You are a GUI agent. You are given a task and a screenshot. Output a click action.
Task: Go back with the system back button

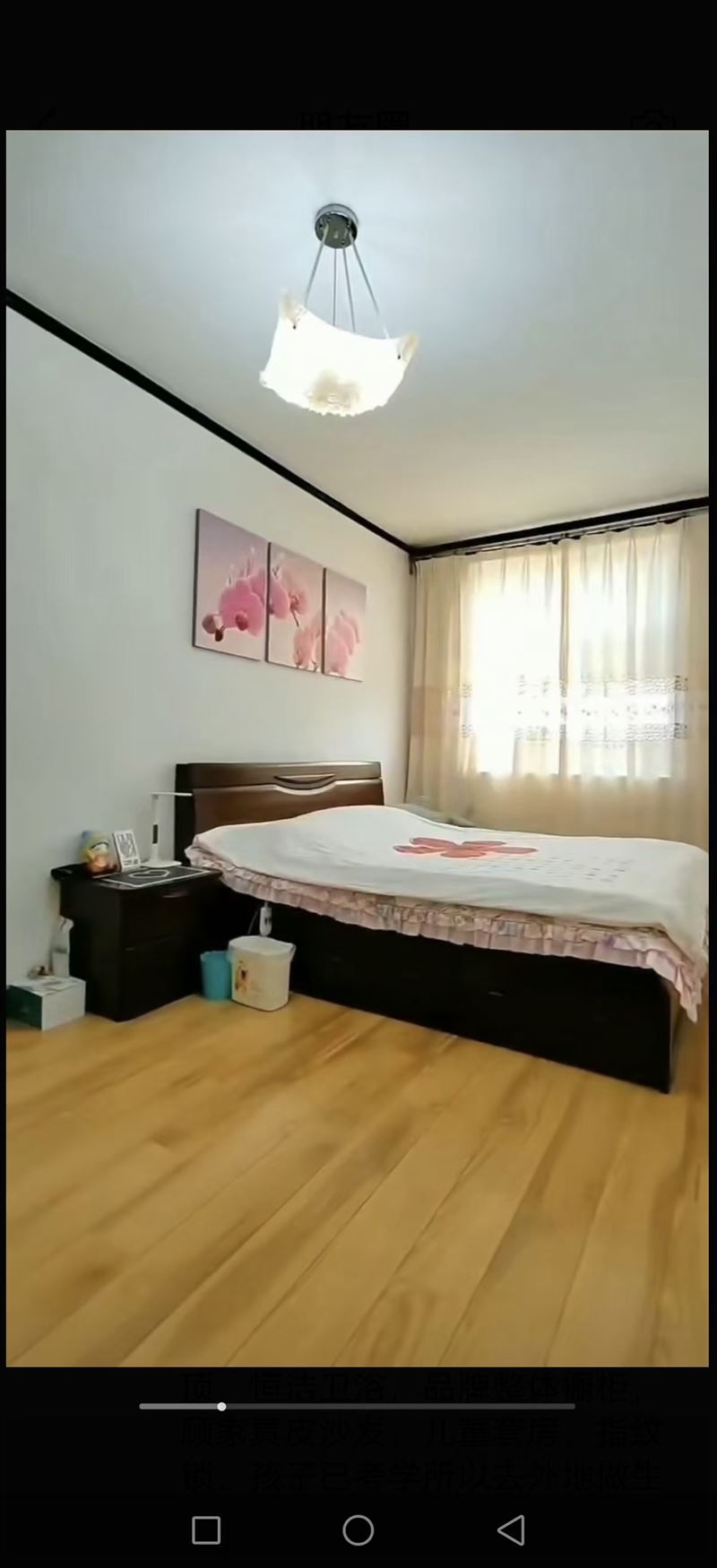(511, 1530)
